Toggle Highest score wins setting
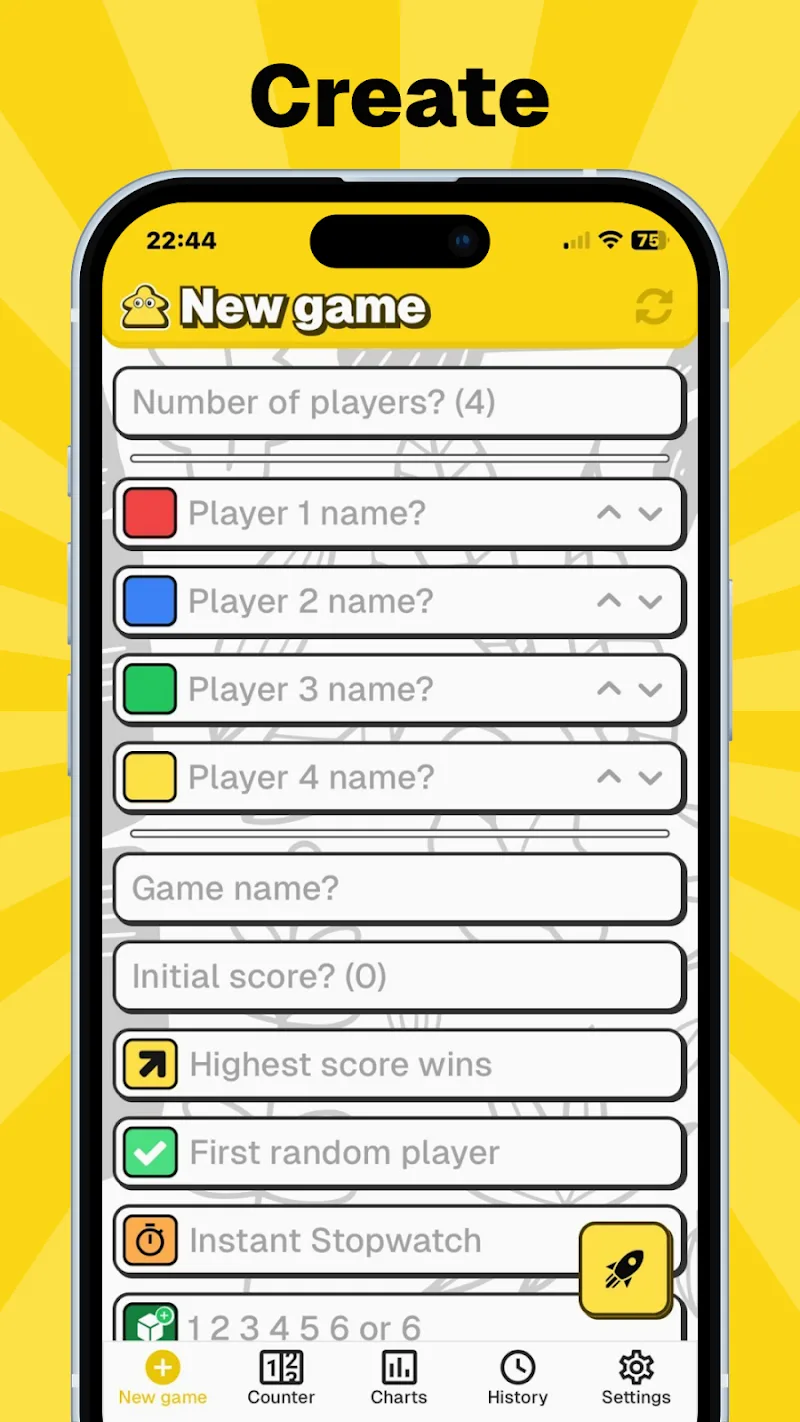Screen dimensions: 800x1422 (x=400, y=1064)
